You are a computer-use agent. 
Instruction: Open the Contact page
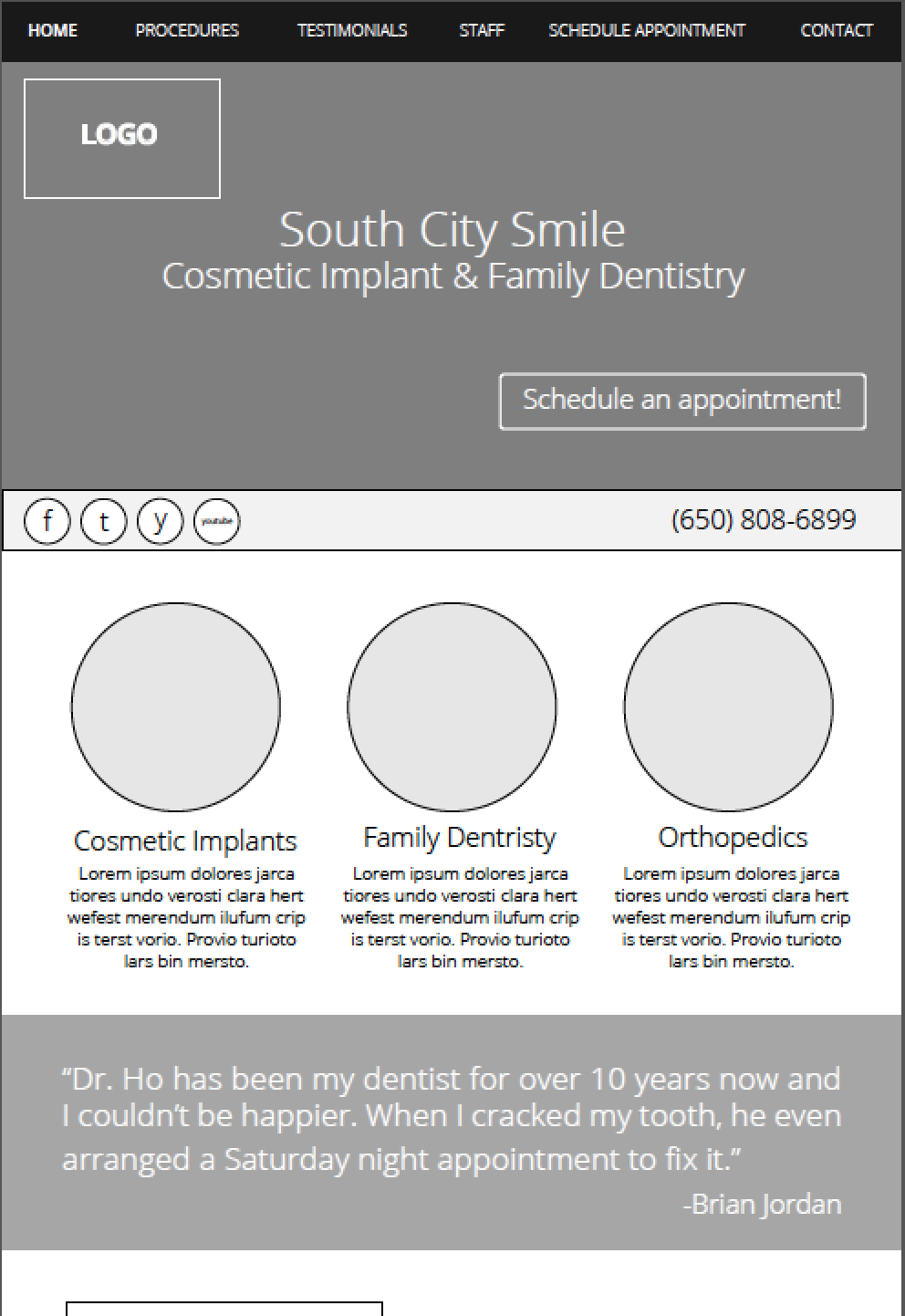pyautogui.click(x=837, y=30)
